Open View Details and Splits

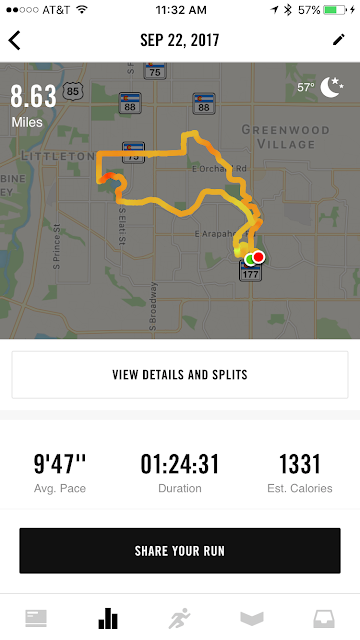[x=180, y=374]
